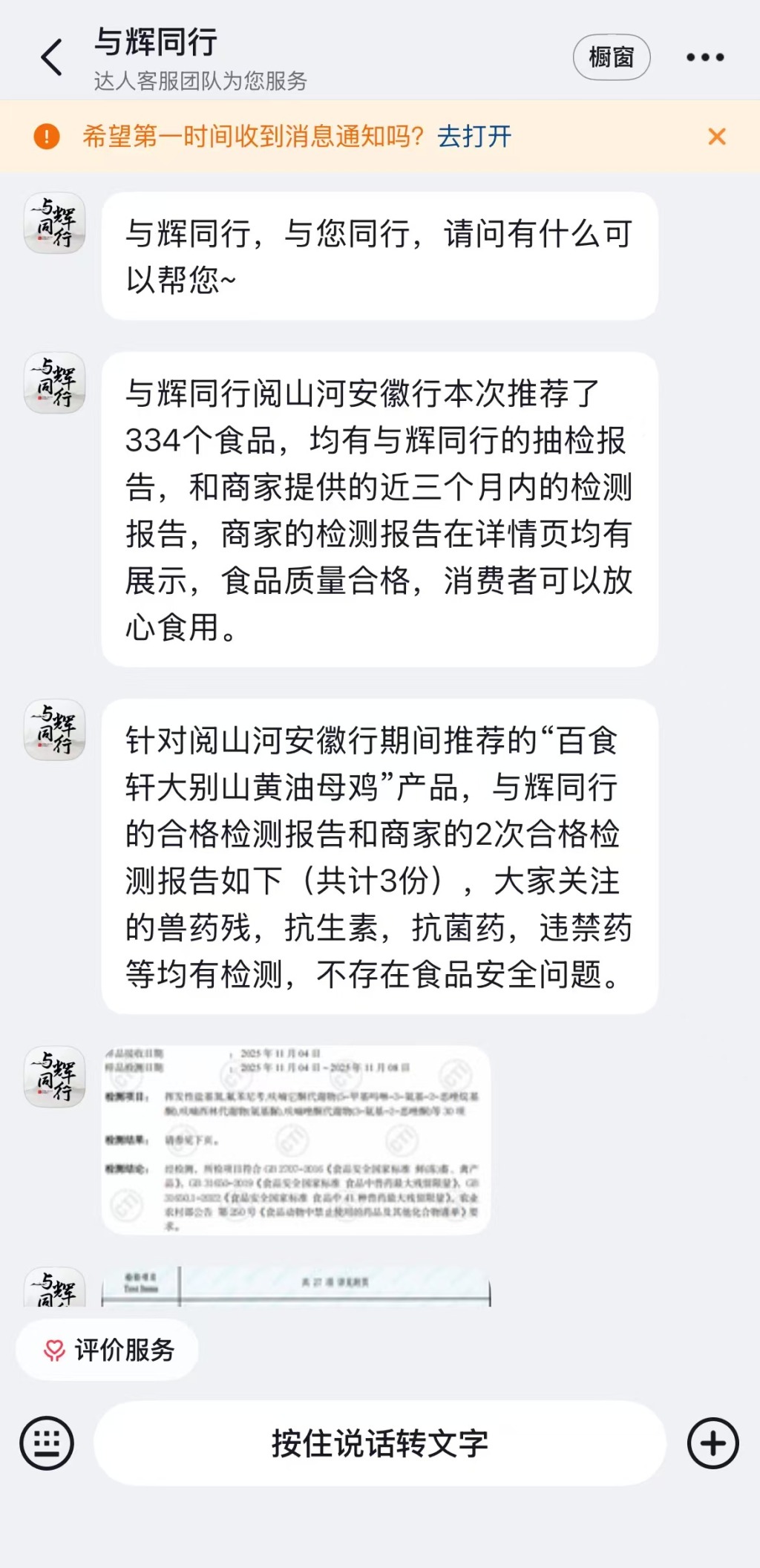Switch to keyboard text input
The image size is (760, 1568).
coord(47,1443)
